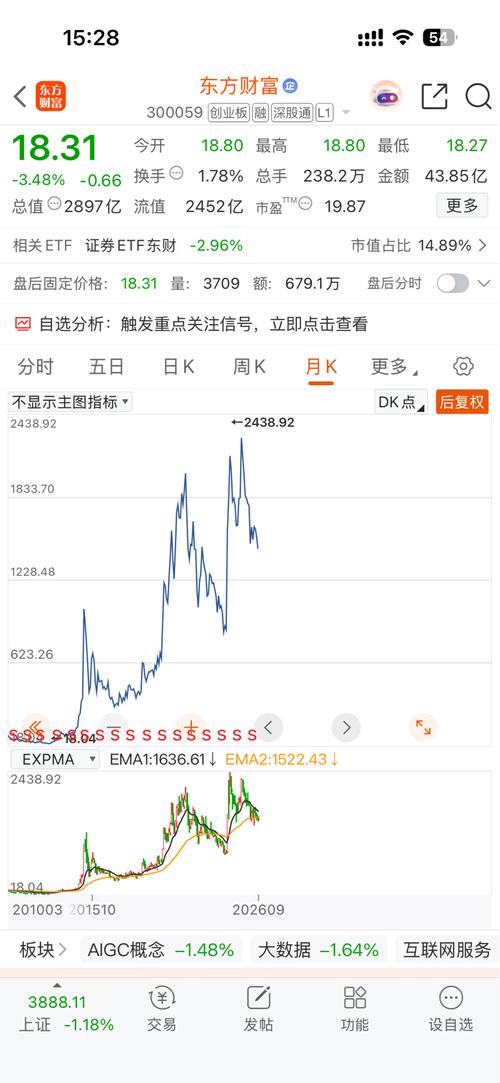Switch to the 五日 chart tab
The height and width of the screenshot is (1083, 500).
click(x=106, y=367)
